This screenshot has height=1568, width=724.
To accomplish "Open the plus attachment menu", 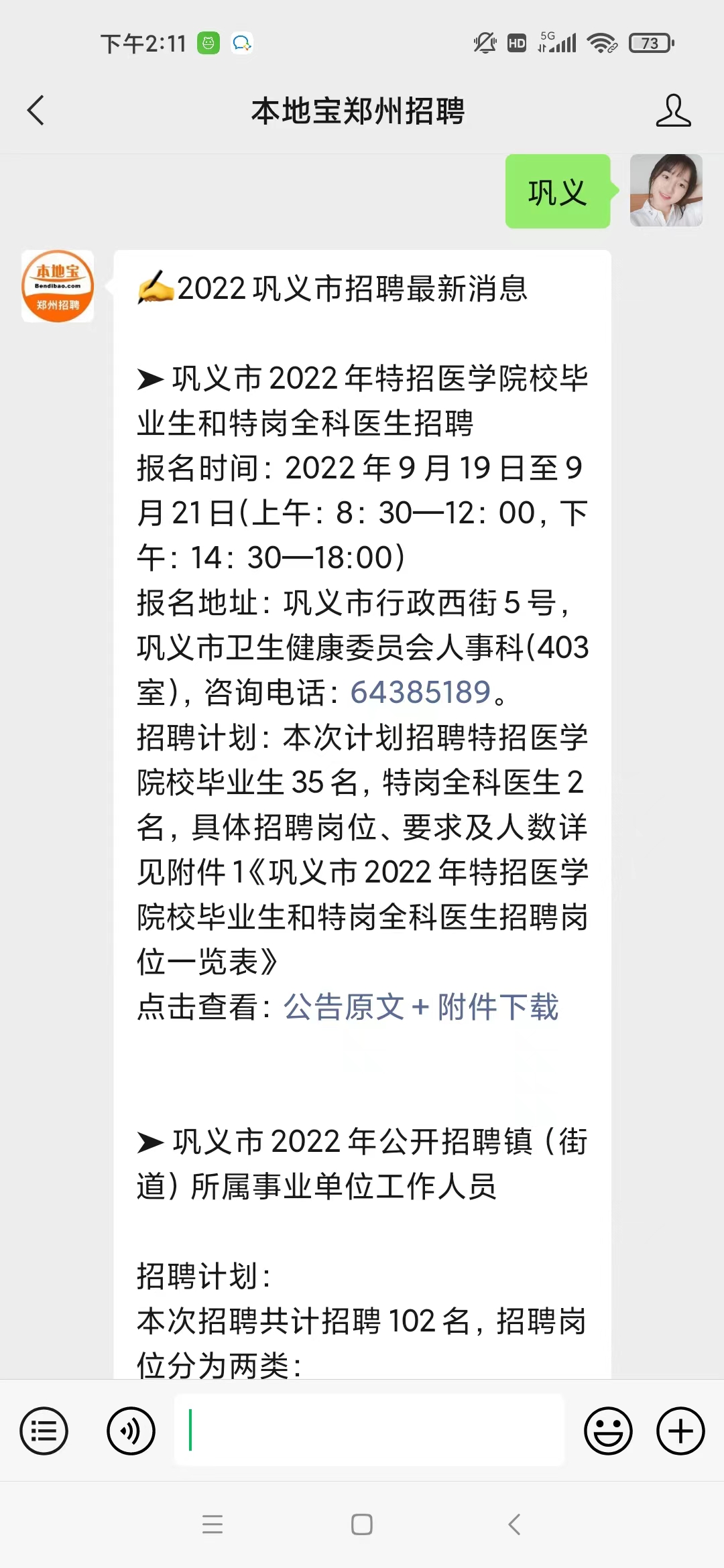I will click(x=680, y=1431).
